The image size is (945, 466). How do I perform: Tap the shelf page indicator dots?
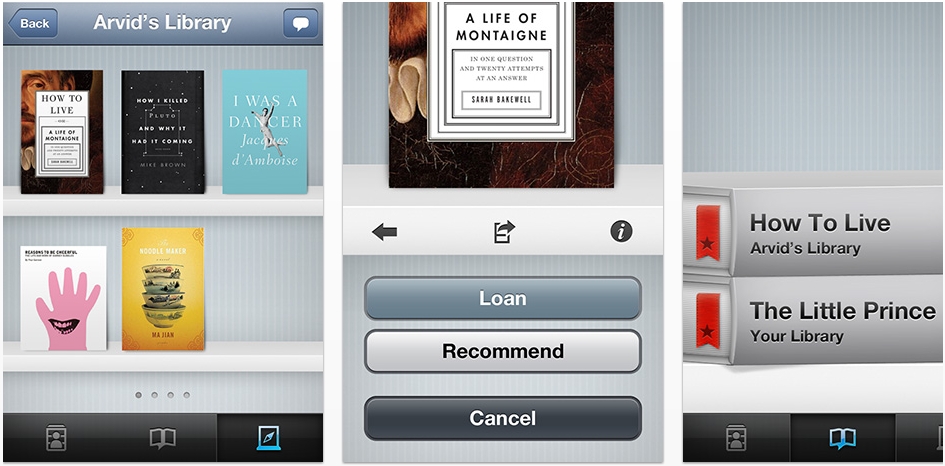tap(162, 395)
